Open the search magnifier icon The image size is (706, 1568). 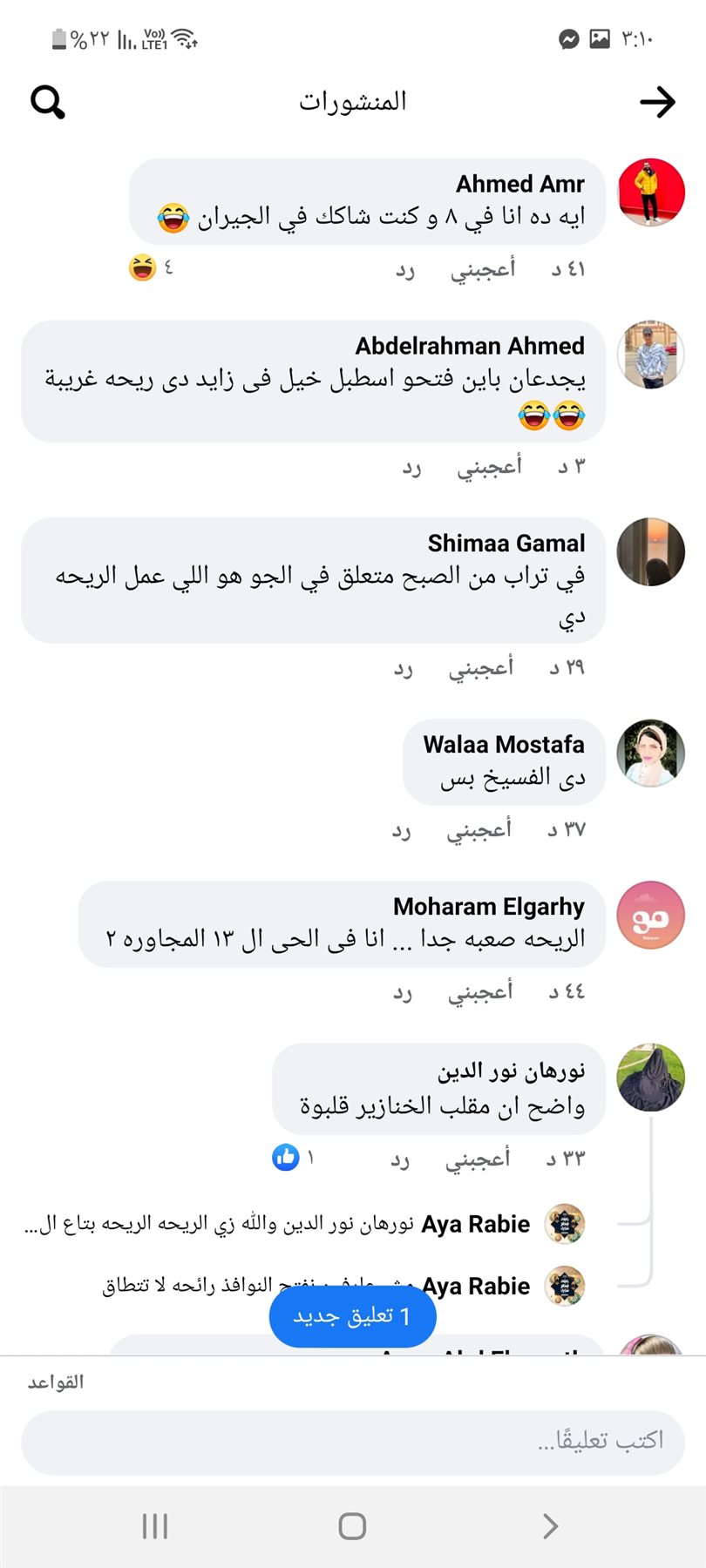pyautogui.click(x=48, y=102)
